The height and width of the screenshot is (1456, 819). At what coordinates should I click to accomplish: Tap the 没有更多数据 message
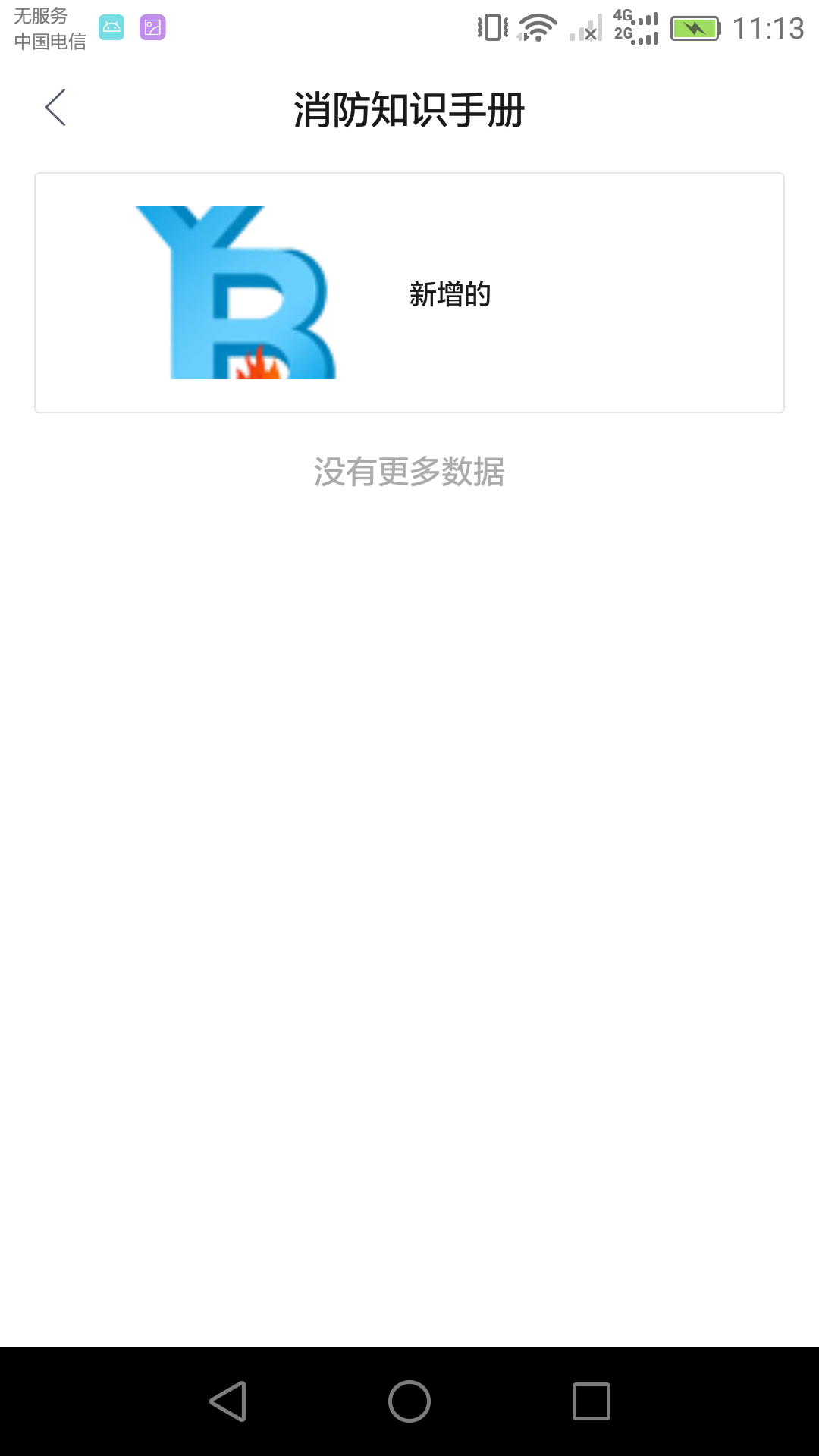[409, 472]
